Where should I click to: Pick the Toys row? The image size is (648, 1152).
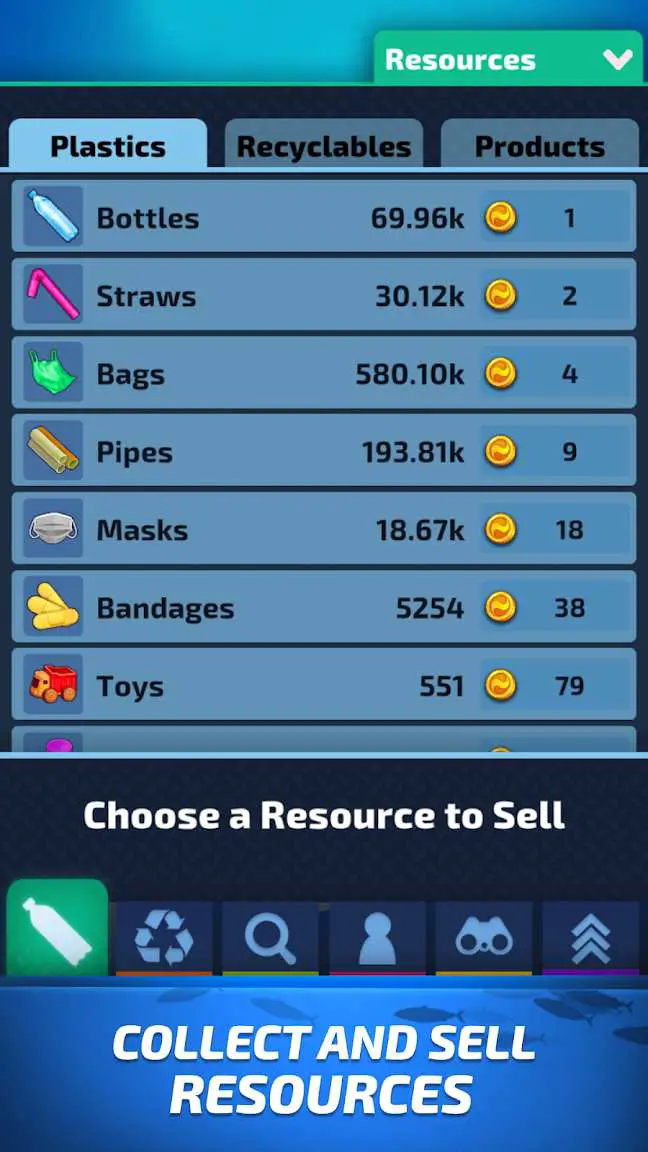(323, 685)
